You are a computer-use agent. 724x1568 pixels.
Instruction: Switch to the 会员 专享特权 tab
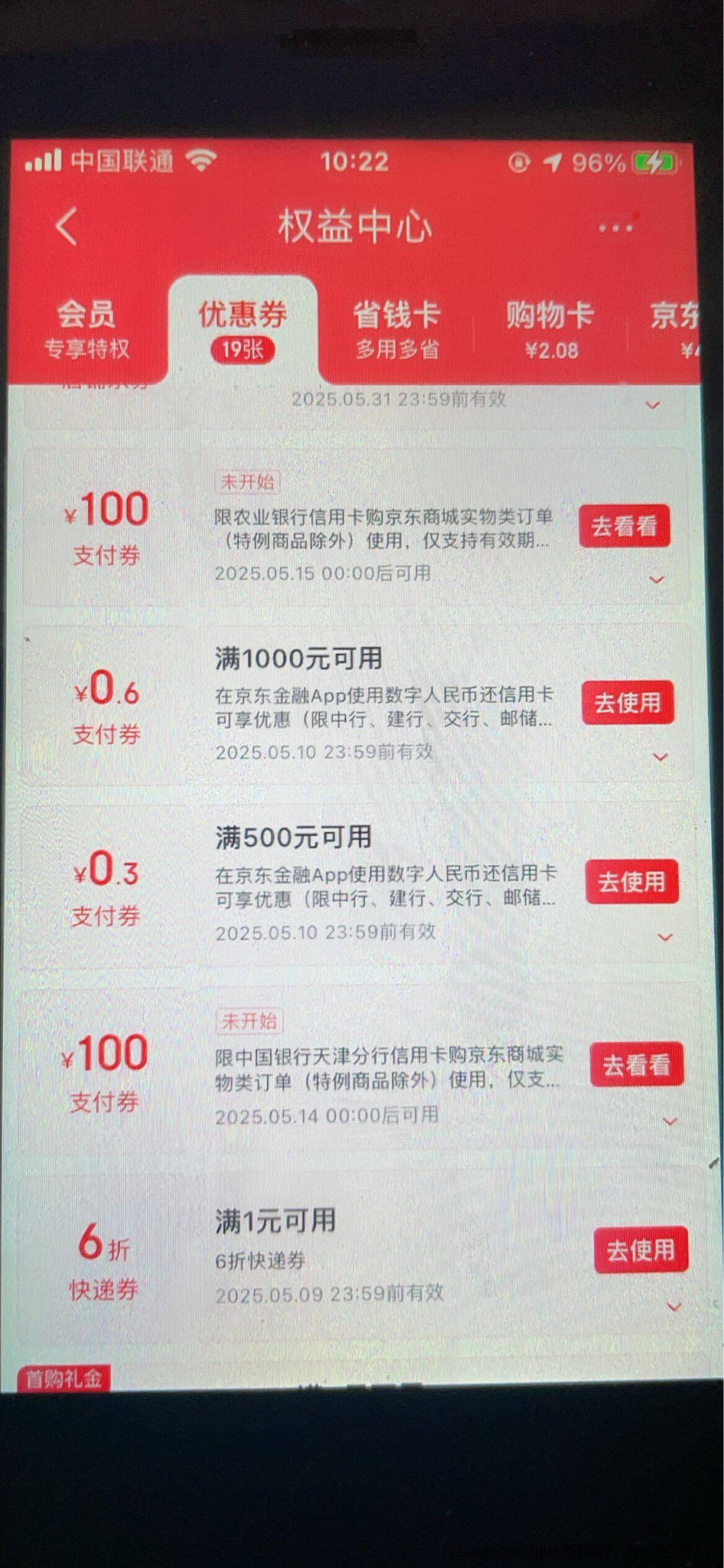tap(86, 329)
